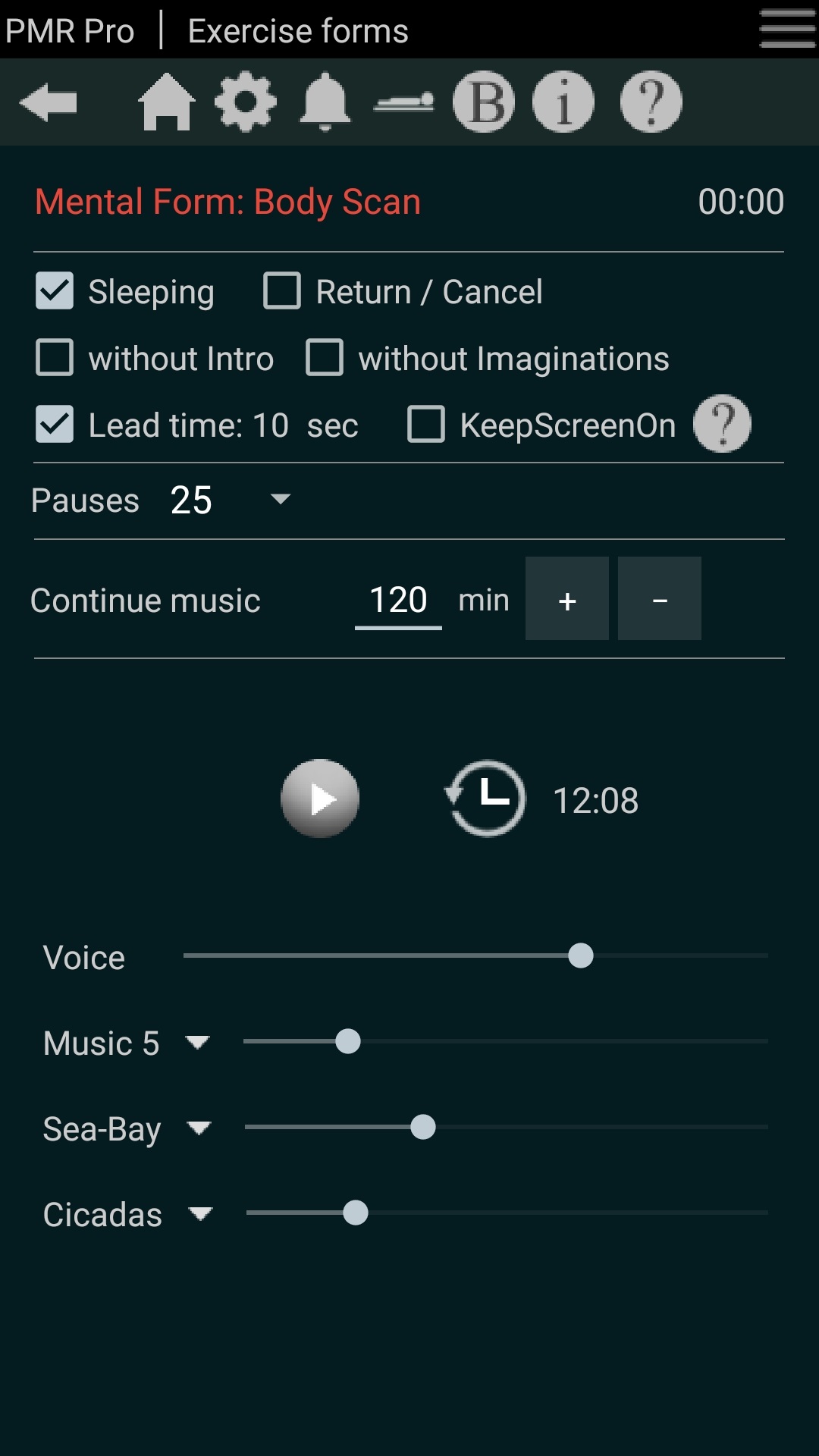The height and width of the screenshot is (1456, 819).
Task: Click the question mark help icon in toolbar
Action: tap(649, 101)
